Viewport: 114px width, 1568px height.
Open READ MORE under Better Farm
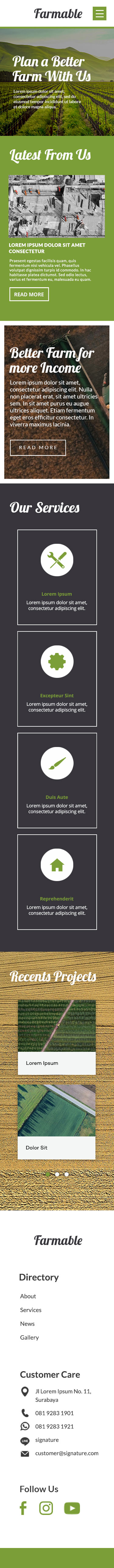pos(38,447)
